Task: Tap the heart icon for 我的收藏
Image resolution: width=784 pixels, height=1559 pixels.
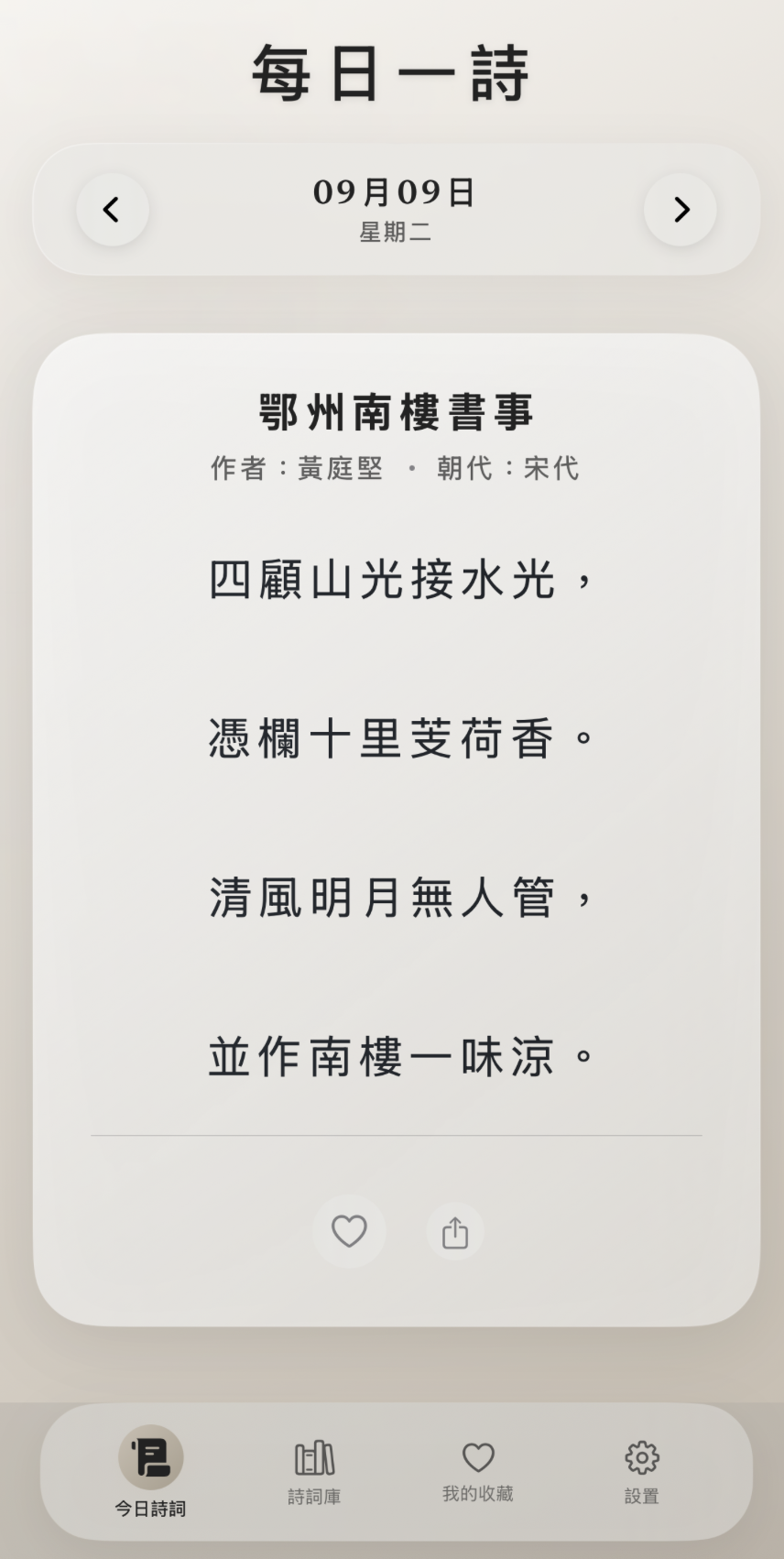Action: 475,1455
